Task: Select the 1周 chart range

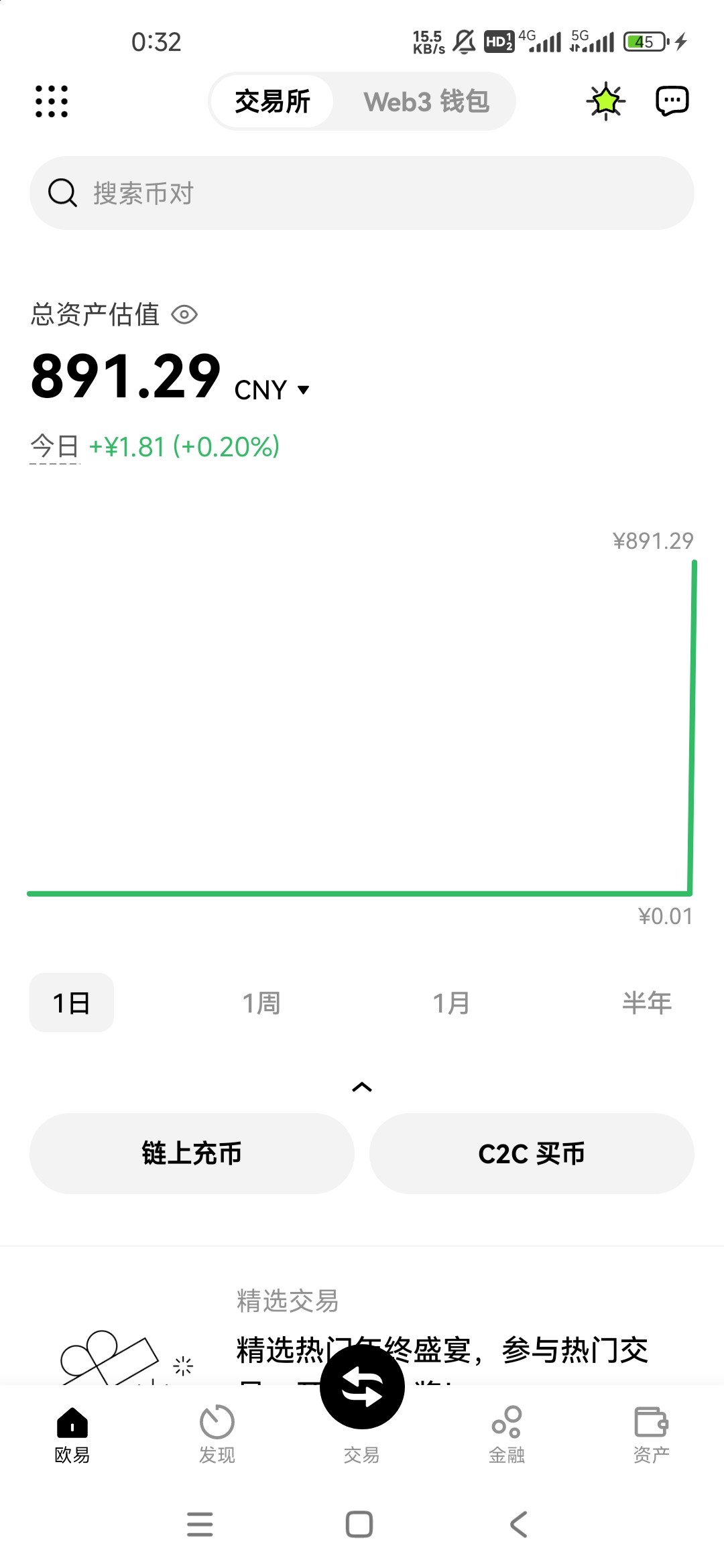Action: (261, 1003)
